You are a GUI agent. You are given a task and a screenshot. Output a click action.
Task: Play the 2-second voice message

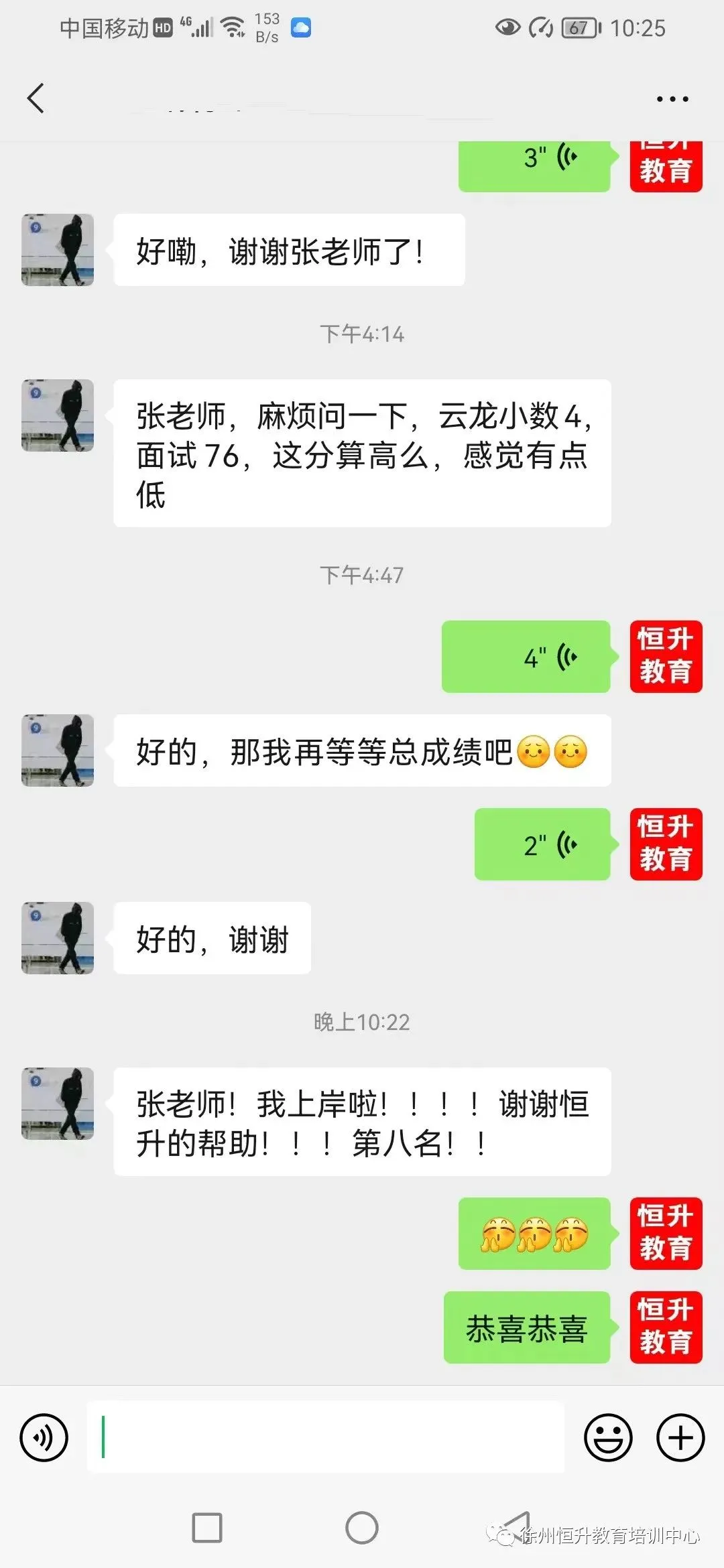pyautogui.click(x=542, y=844)
